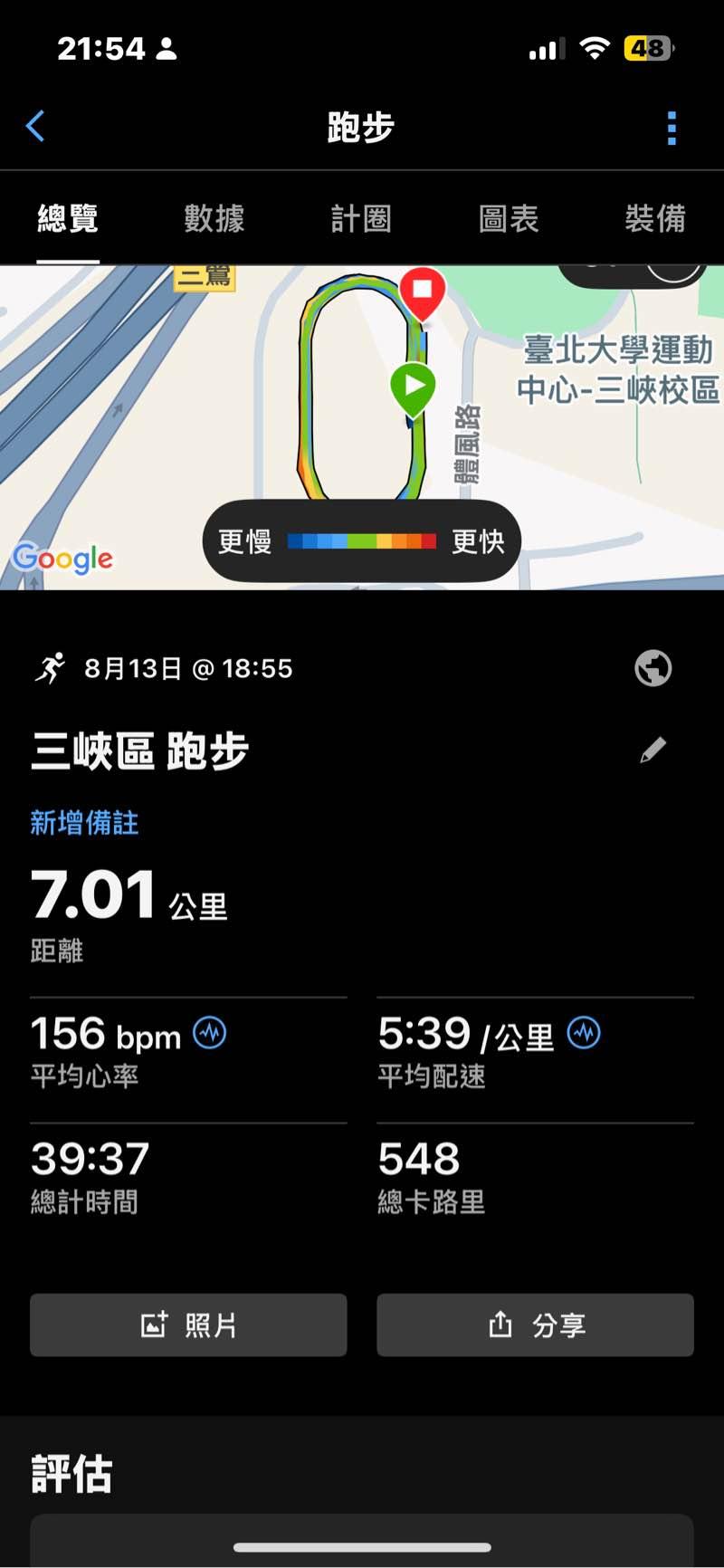Open heart rate zone icon beside 156 bpm
724x1568 pixels.
210,1033
